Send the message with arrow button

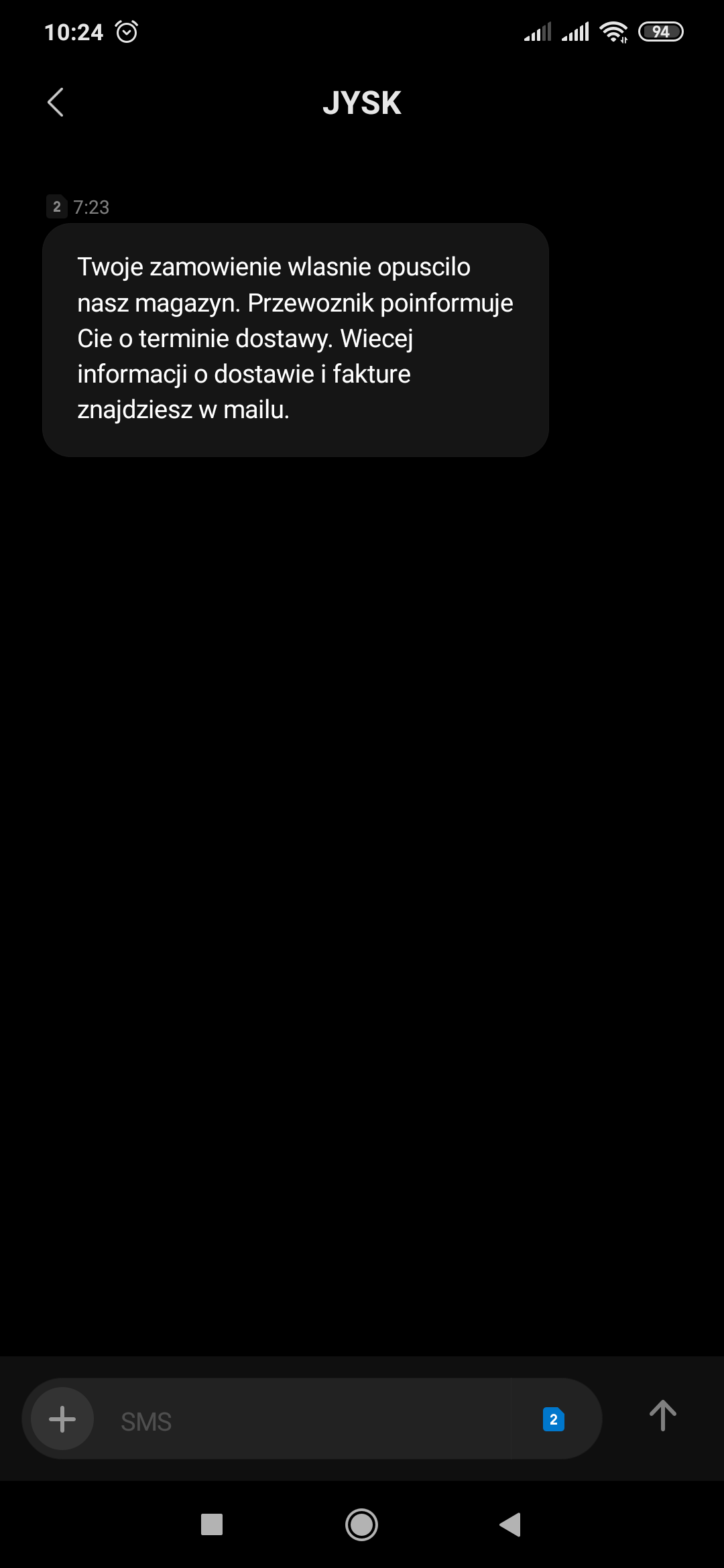[x=662, y=1416]
